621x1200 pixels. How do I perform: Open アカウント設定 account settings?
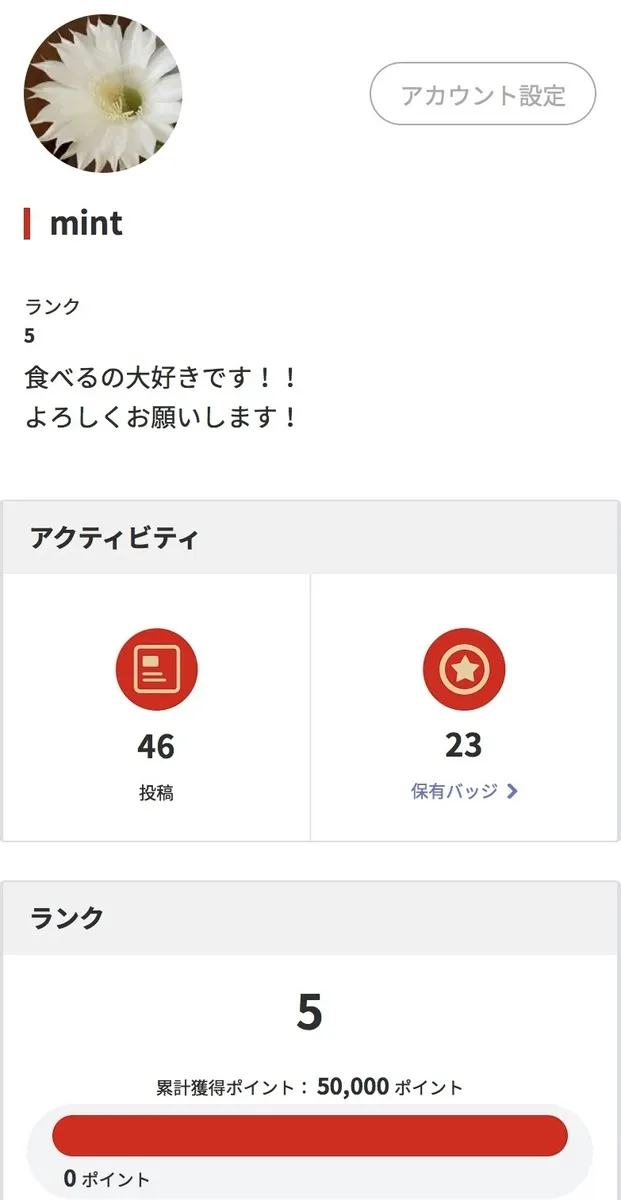[483, 95]
